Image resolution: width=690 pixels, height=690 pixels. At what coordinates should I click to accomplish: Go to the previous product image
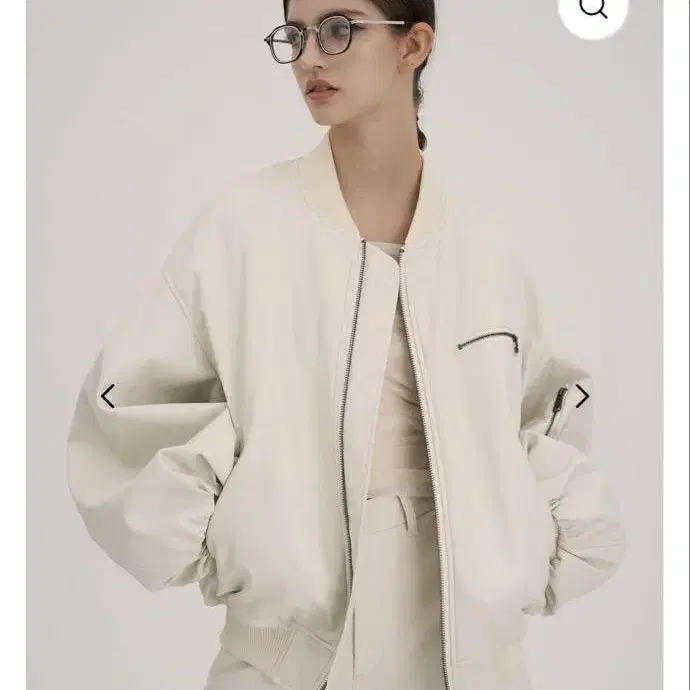pyautogui.click(x=108, y=397)
